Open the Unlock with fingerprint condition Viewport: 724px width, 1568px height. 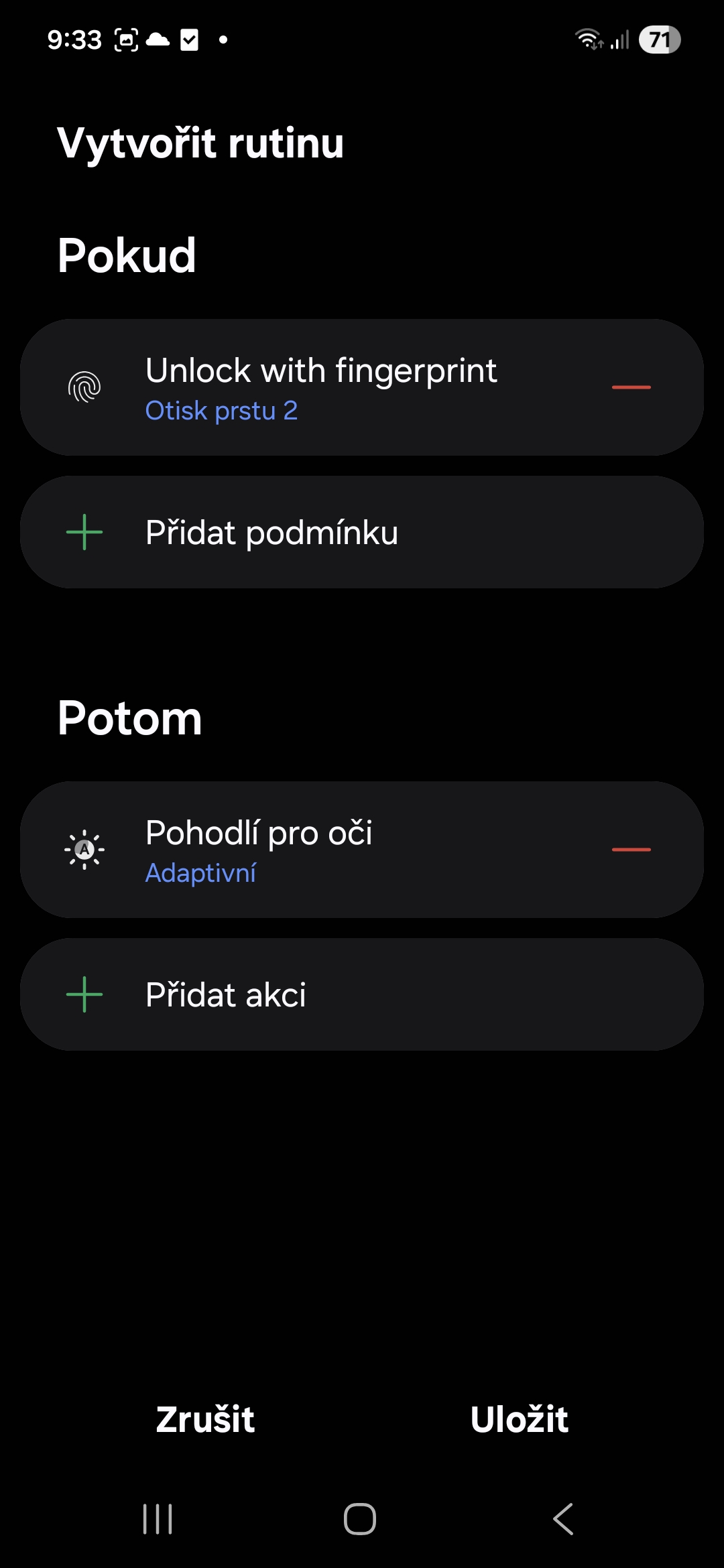coord(322,387)
